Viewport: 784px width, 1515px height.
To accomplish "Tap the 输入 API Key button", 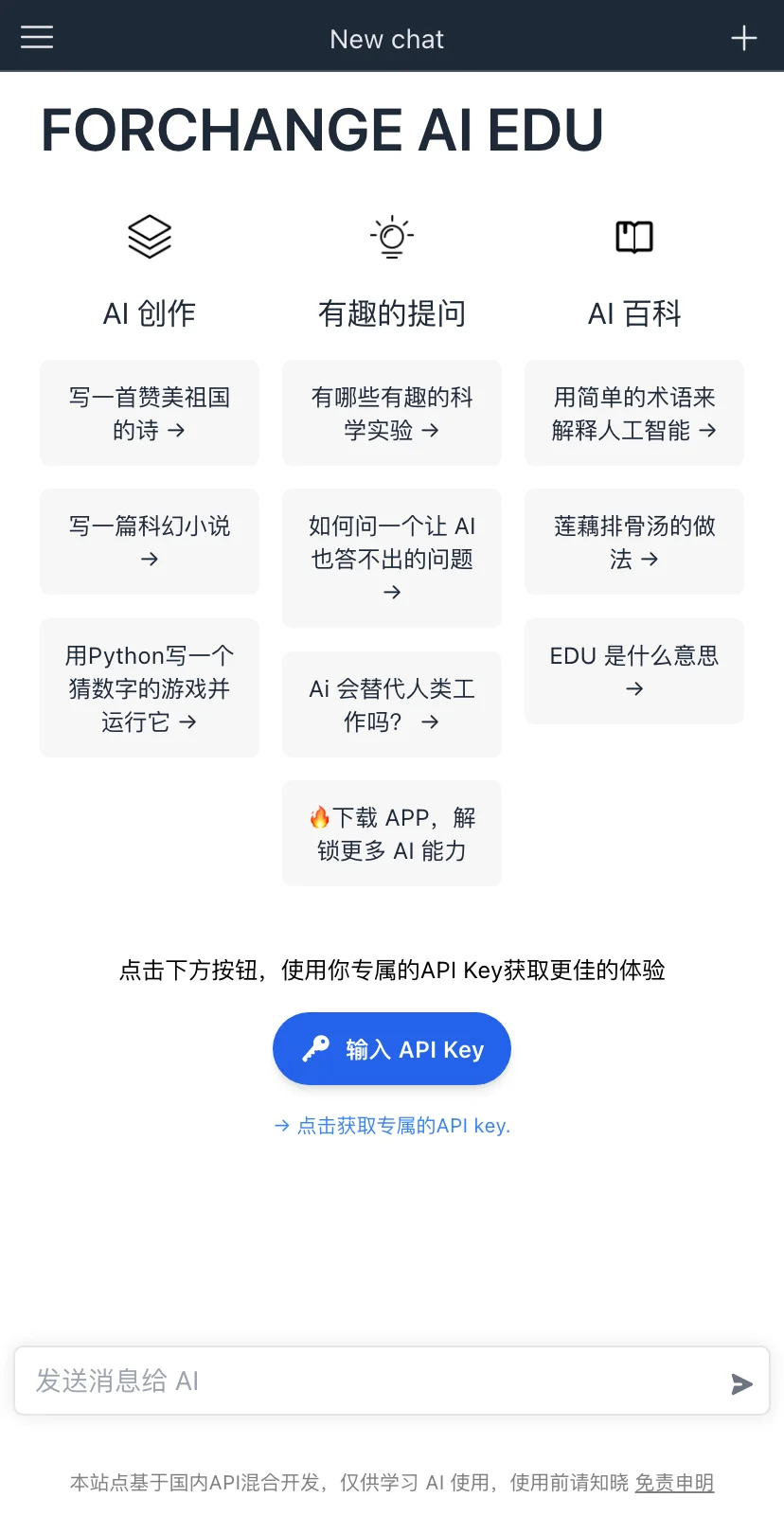I will pyautogui.click(x=392, y=1049).
